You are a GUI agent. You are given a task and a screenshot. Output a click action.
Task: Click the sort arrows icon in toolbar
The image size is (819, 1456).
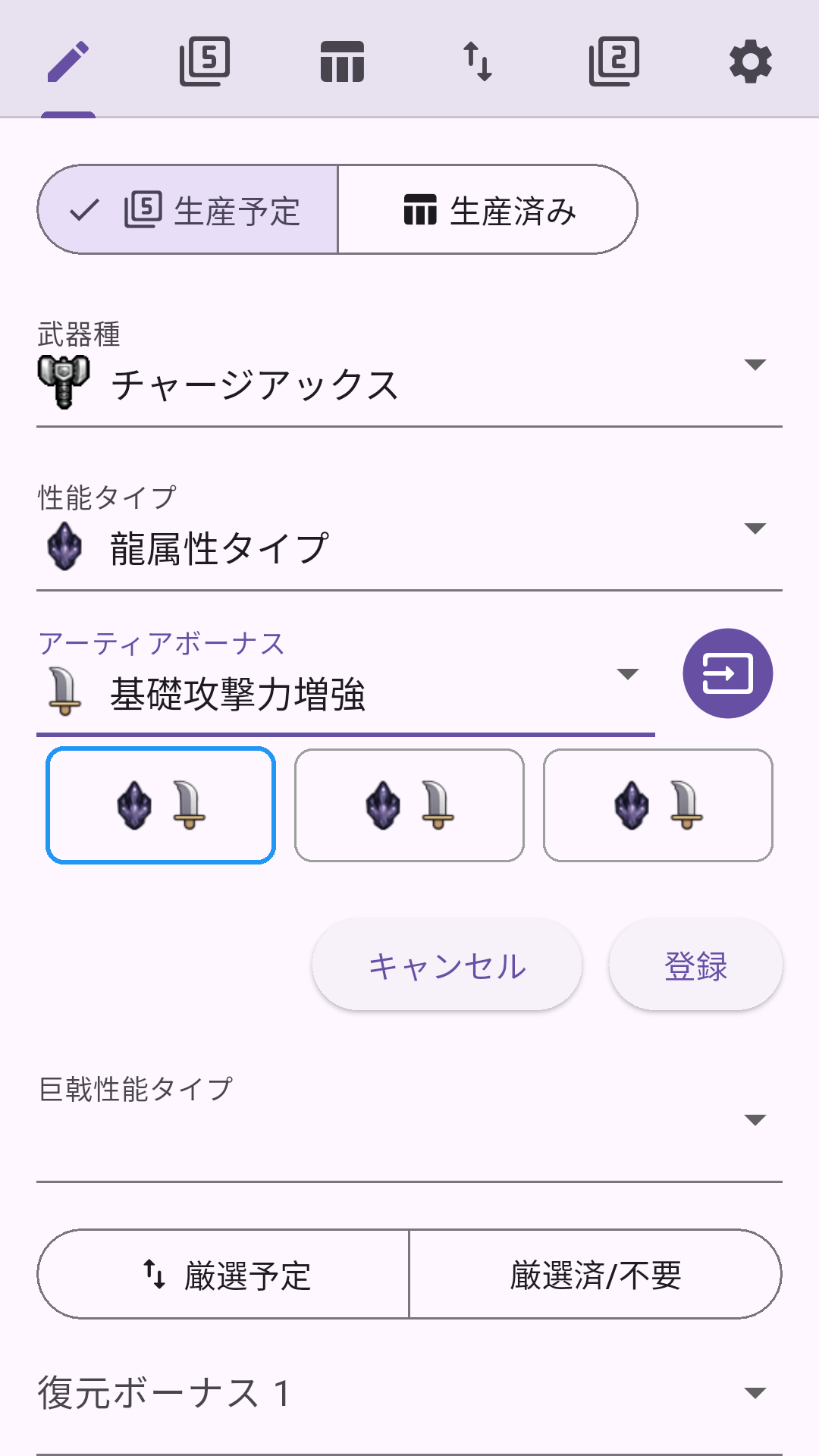[x=478, y=62]
